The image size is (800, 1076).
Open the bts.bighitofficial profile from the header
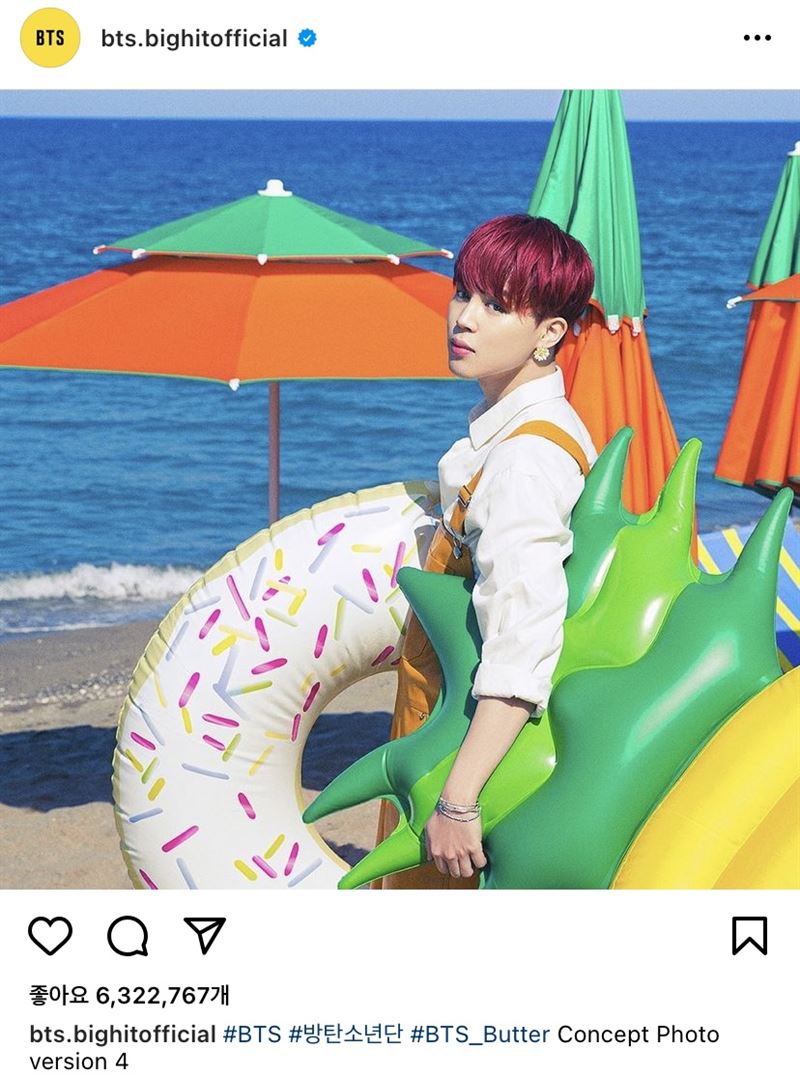[x=194, y=39]
